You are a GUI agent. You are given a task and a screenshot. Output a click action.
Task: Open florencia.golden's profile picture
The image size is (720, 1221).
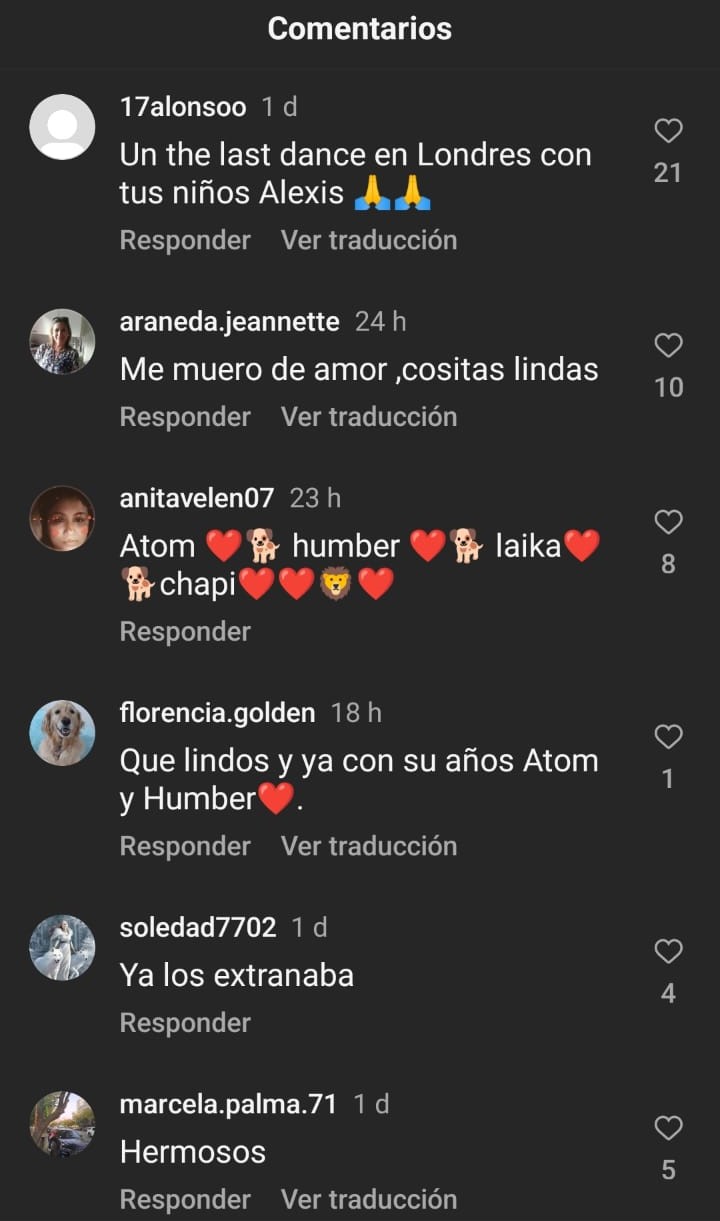[x=62, y=733]
